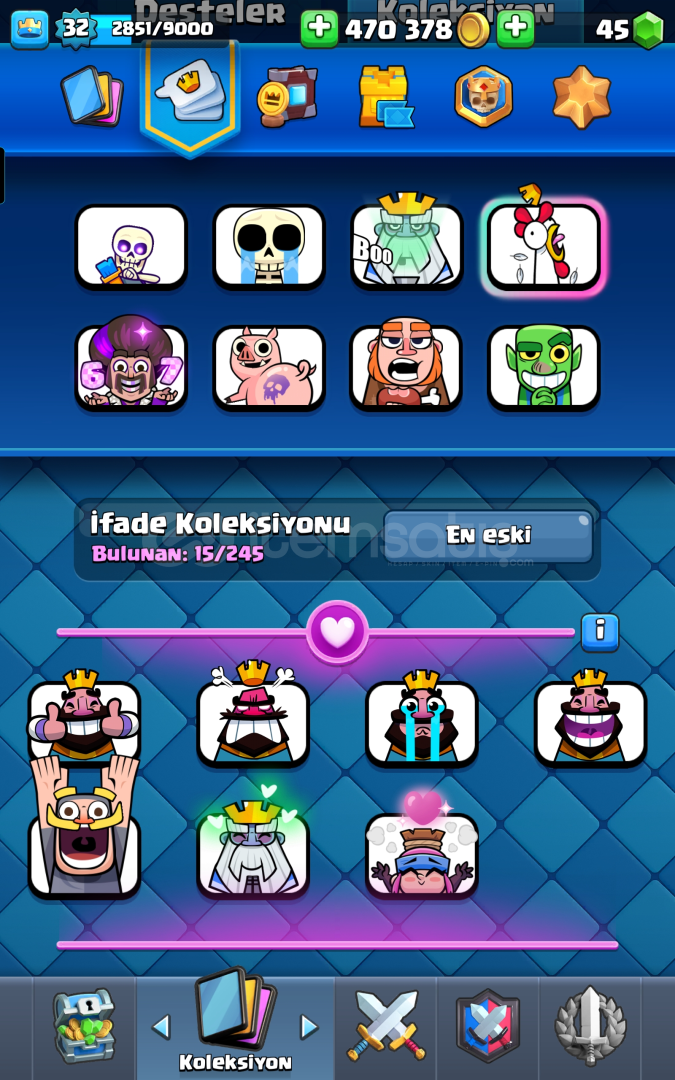Choose the crying king emote

pyautogui.click(x=422, y=722)
